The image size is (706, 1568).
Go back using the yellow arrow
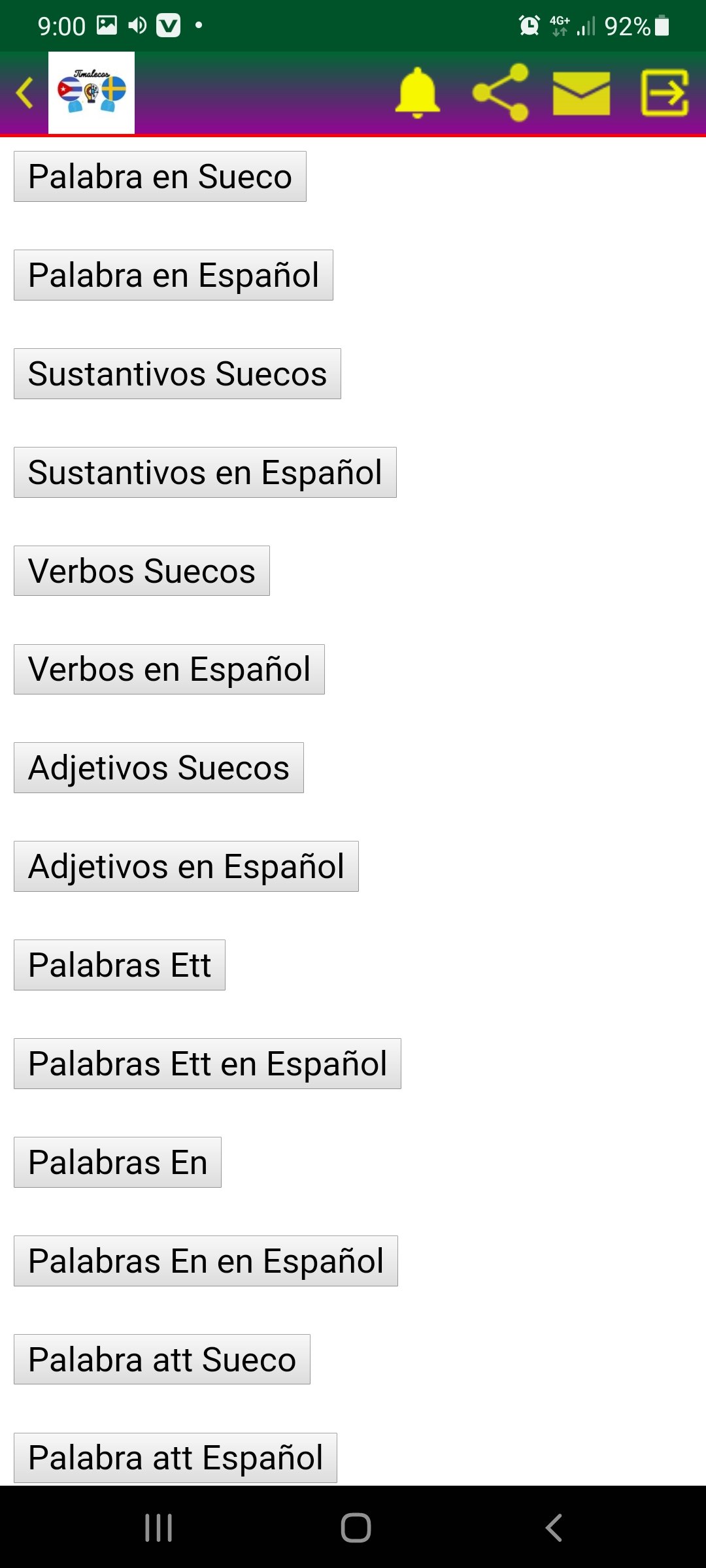coord(25,93)
